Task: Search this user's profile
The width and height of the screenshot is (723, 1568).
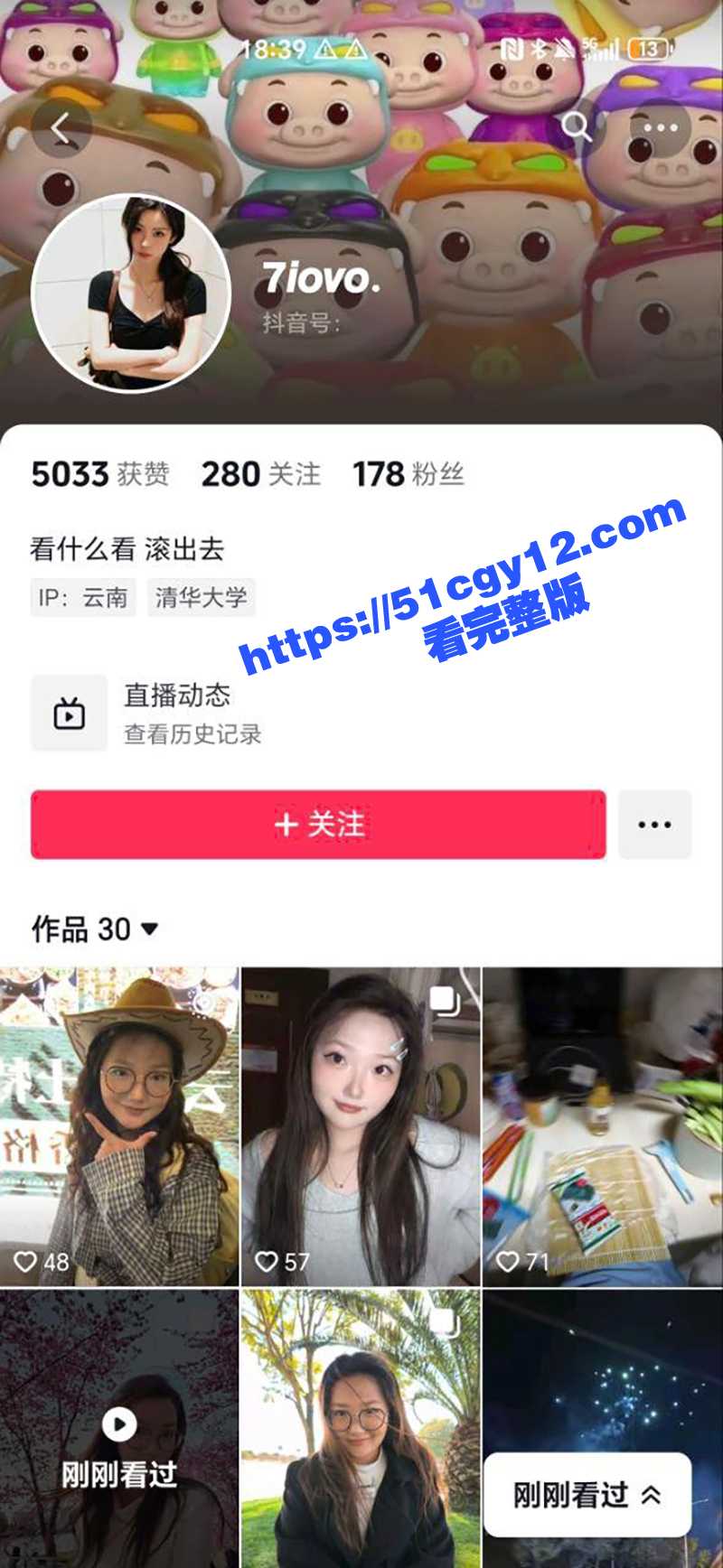Action: (x=576, y=127)
